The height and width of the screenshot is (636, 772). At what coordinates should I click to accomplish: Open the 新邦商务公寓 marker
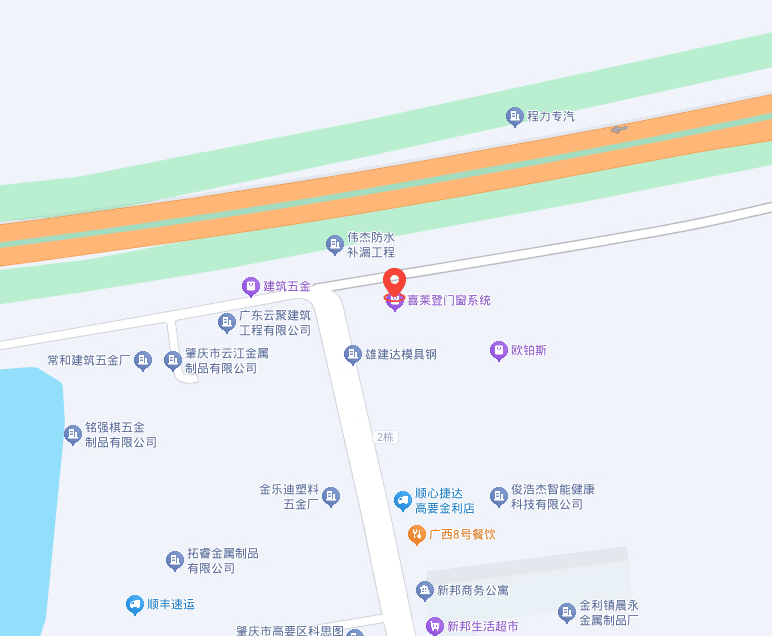(425, 590)
